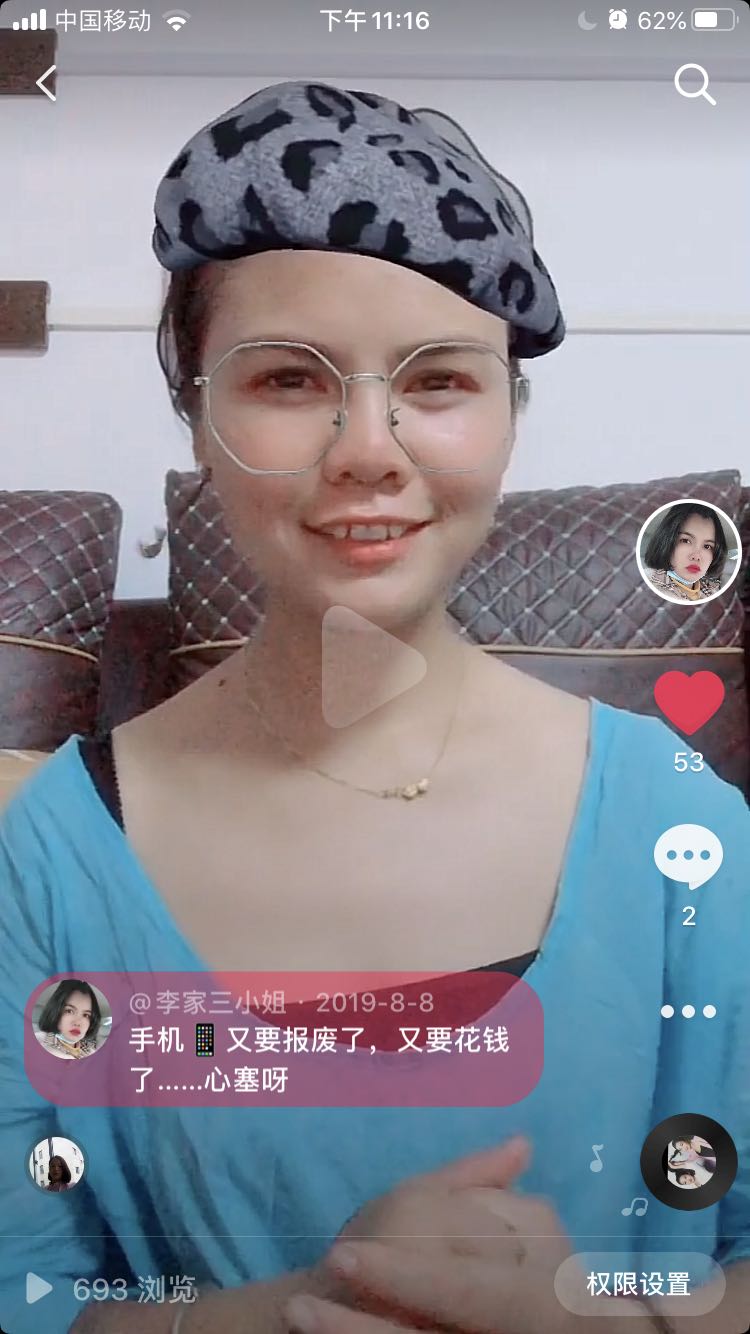Screen dimensions: 750x1334
Task: Open the 李家三小姐 caption bubble
Action: click(x=284, y=1039)
